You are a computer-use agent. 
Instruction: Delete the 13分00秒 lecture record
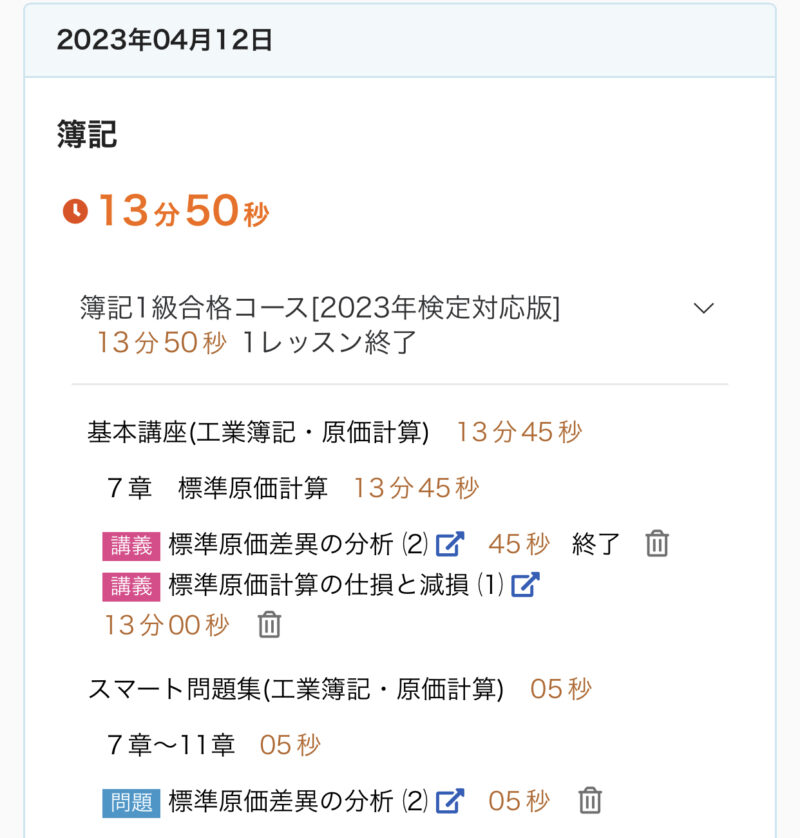tap(270, 625)
